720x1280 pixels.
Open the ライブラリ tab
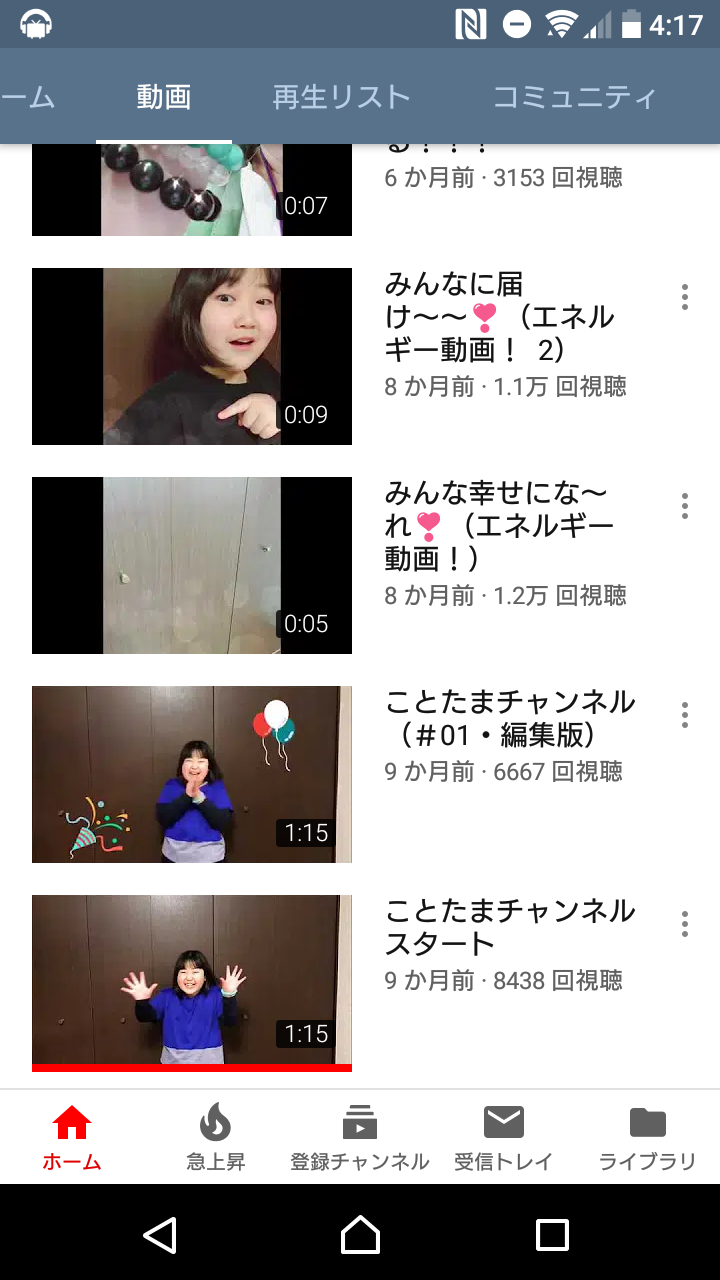pyautogui.click(x=647, y=1137)
